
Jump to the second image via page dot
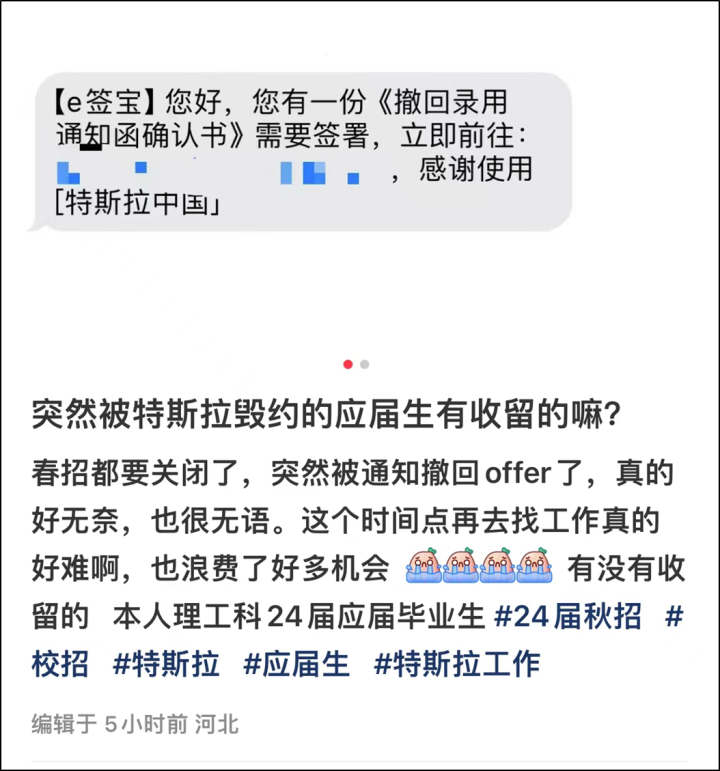pyautogui.click(x=365, y=364)
